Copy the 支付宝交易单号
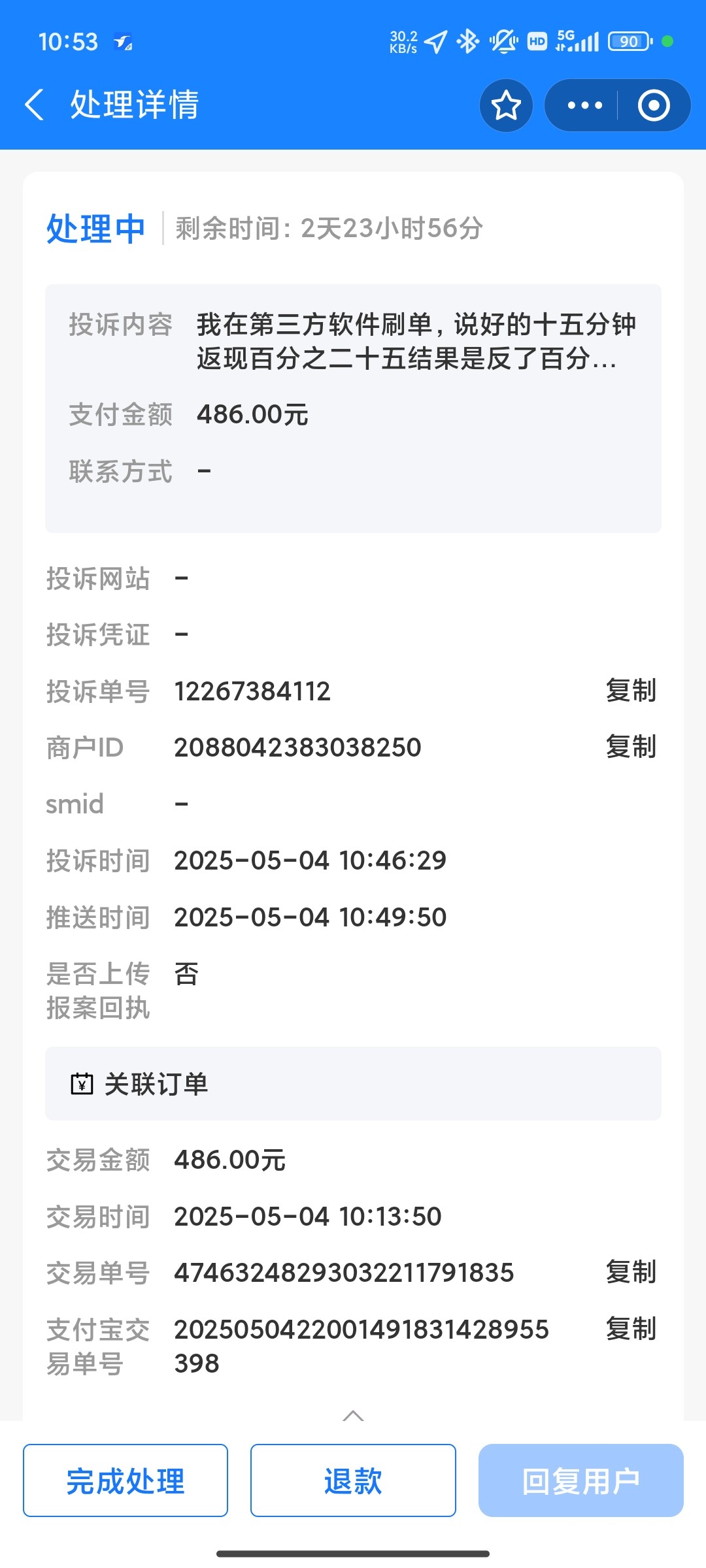 pos(630,1329)
